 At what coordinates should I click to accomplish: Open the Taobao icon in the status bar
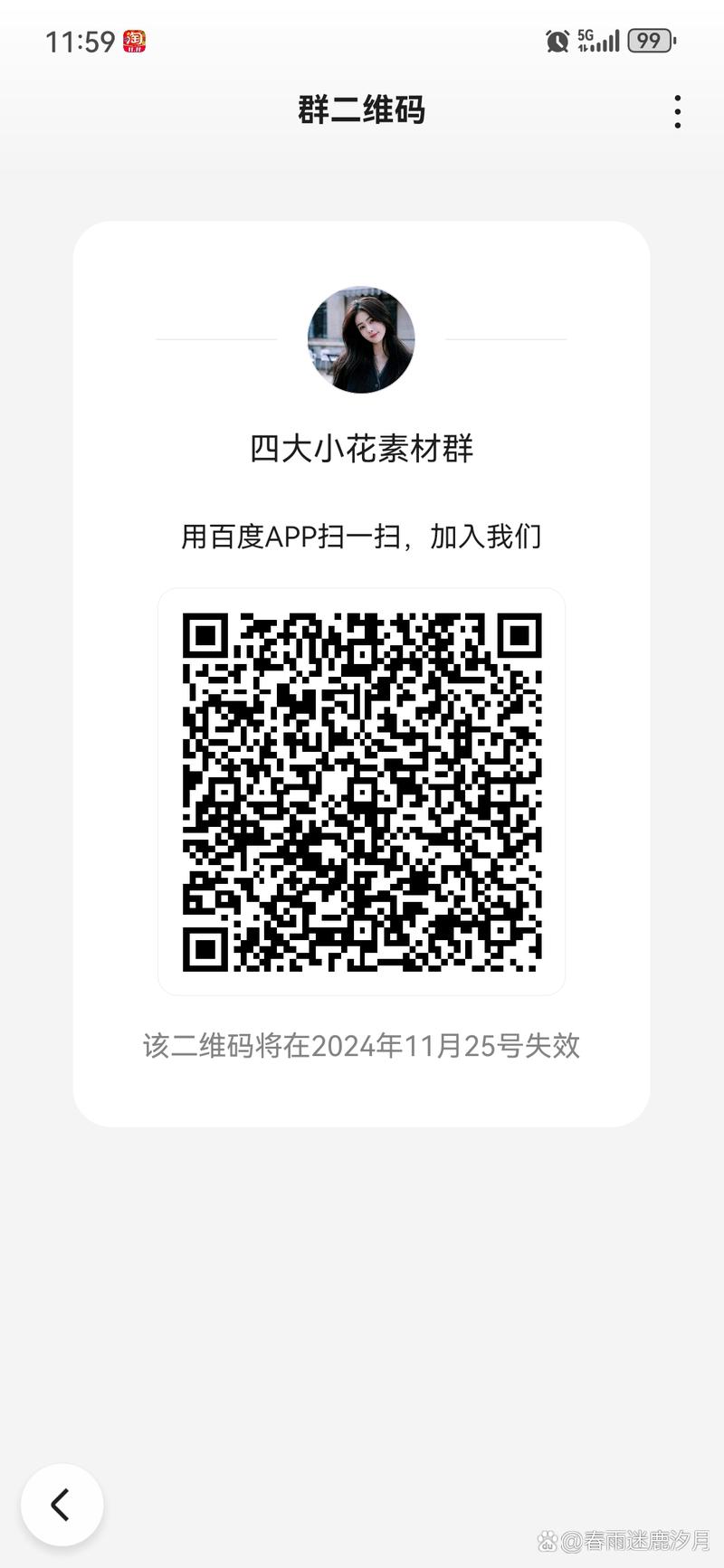click(132, 40)
